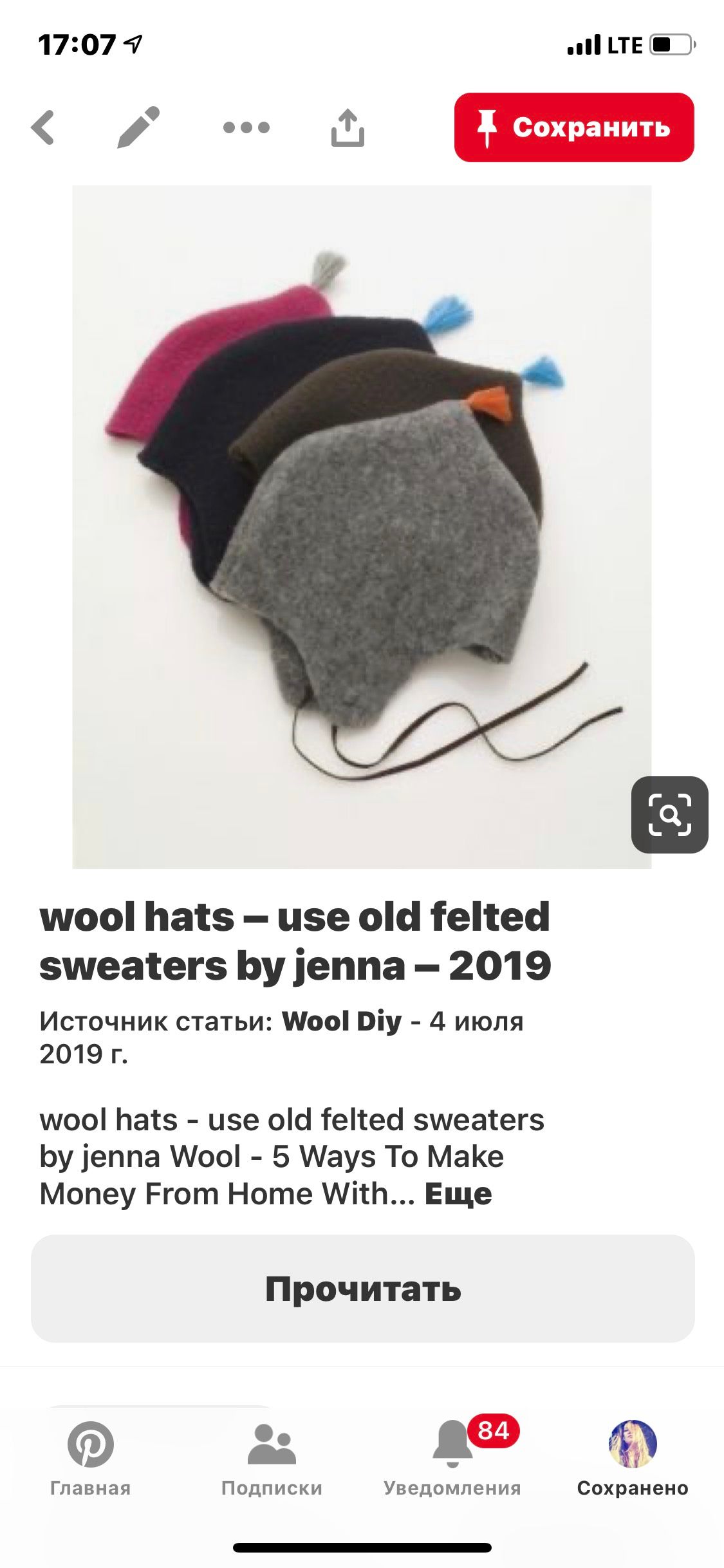Share this pin

348,127
